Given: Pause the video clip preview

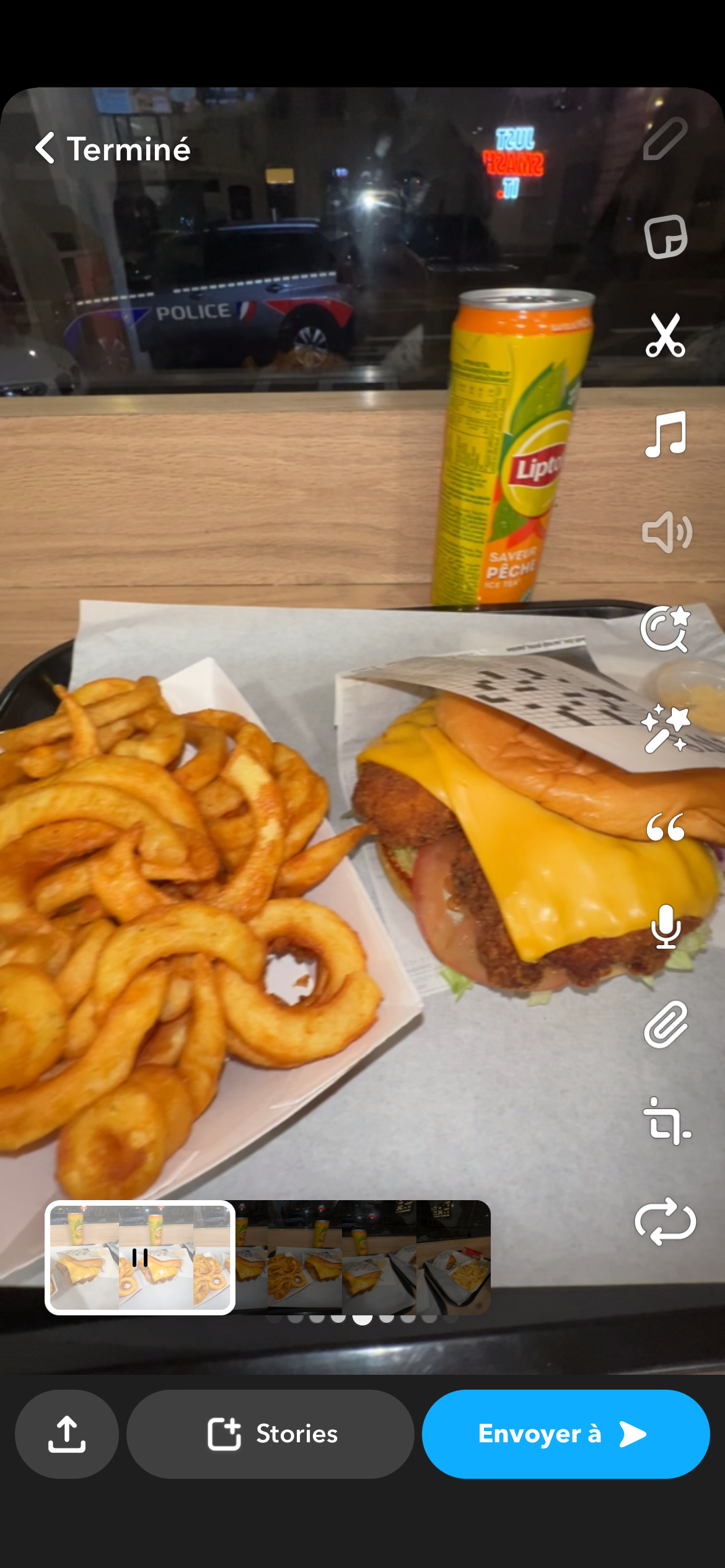Looking at the screenshot, I should click(x=140, y=1257).
